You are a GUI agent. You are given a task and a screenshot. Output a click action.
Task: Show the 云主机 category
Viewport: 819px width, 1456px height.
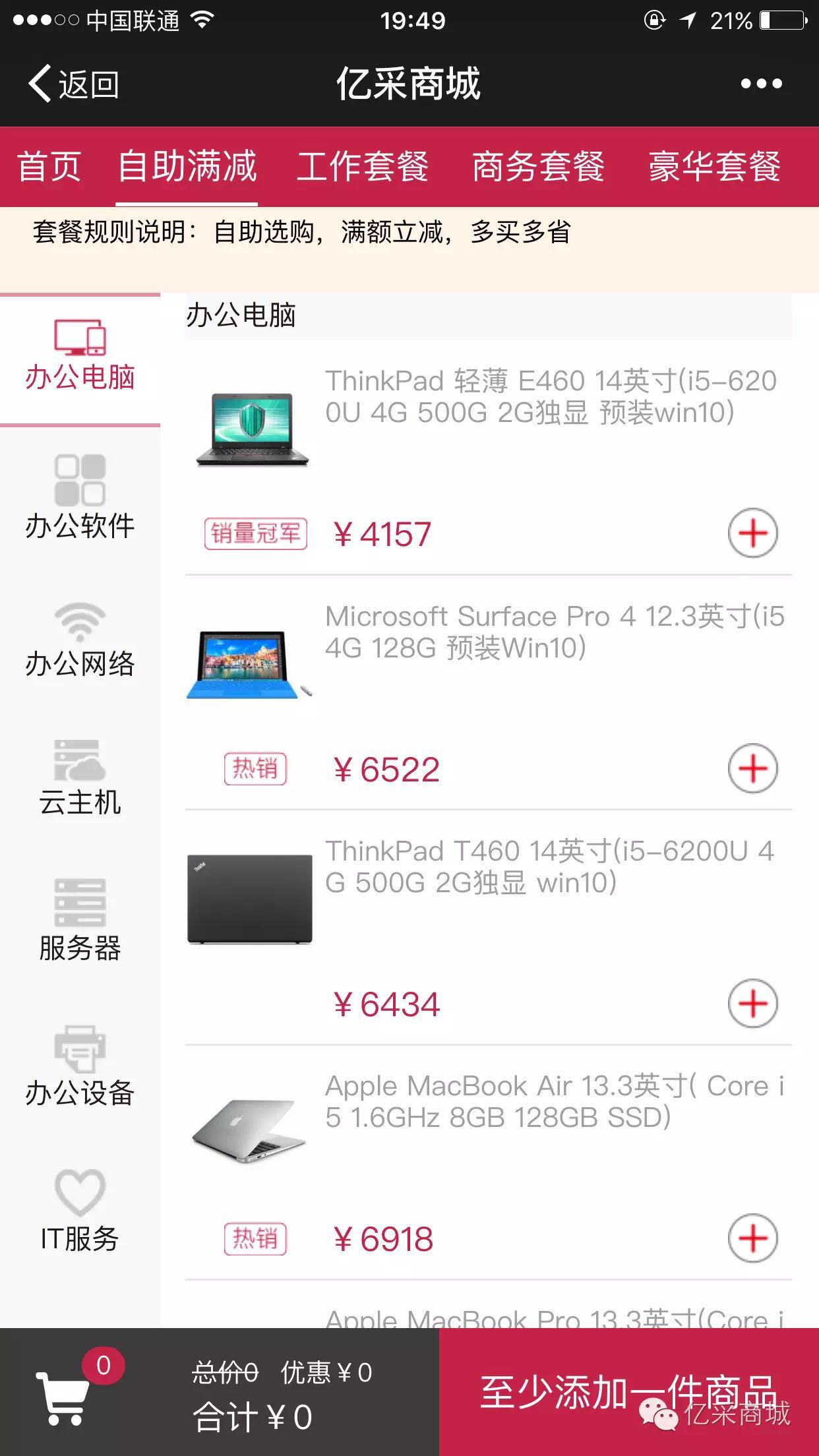coord(80,779)
